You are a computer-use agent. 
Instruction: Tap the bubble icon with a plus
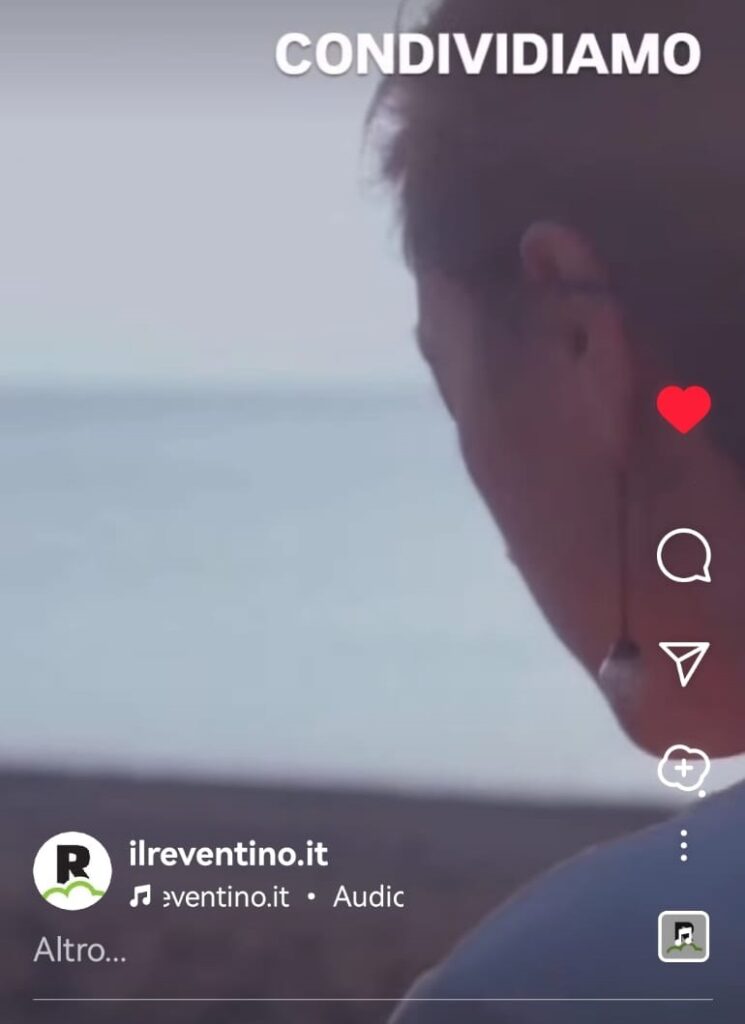click(684, 769)
